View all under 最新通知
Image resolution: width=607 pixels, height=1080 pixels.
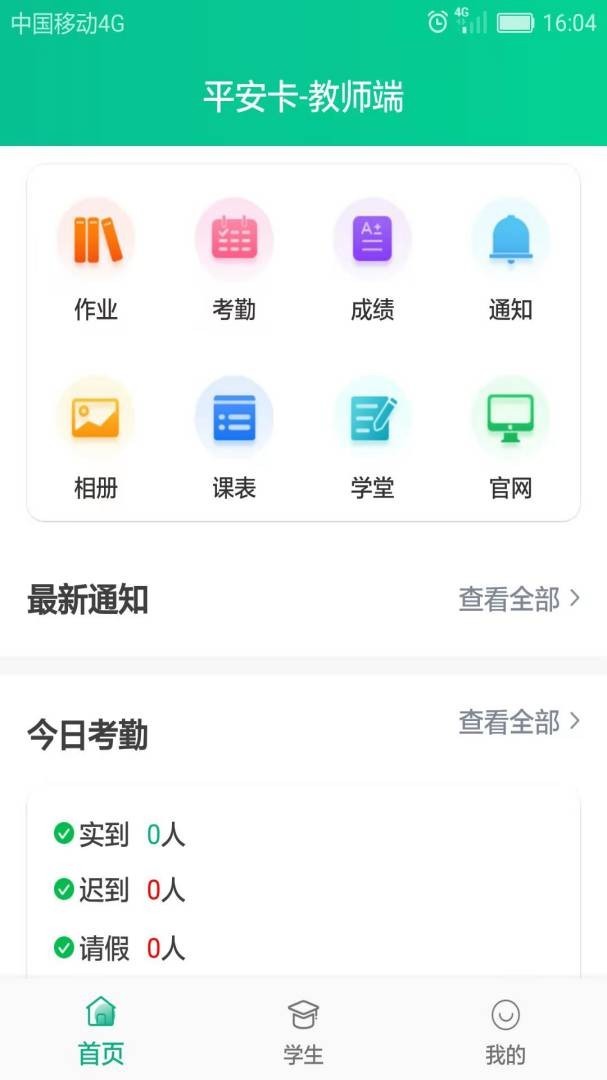coord(518,599)
